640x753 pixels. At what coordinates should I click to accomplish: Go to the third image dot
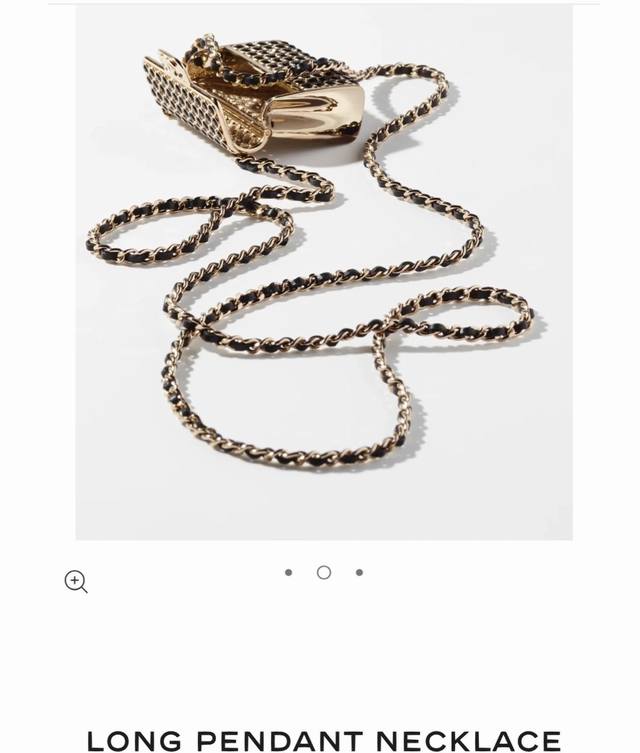(359, 573)
